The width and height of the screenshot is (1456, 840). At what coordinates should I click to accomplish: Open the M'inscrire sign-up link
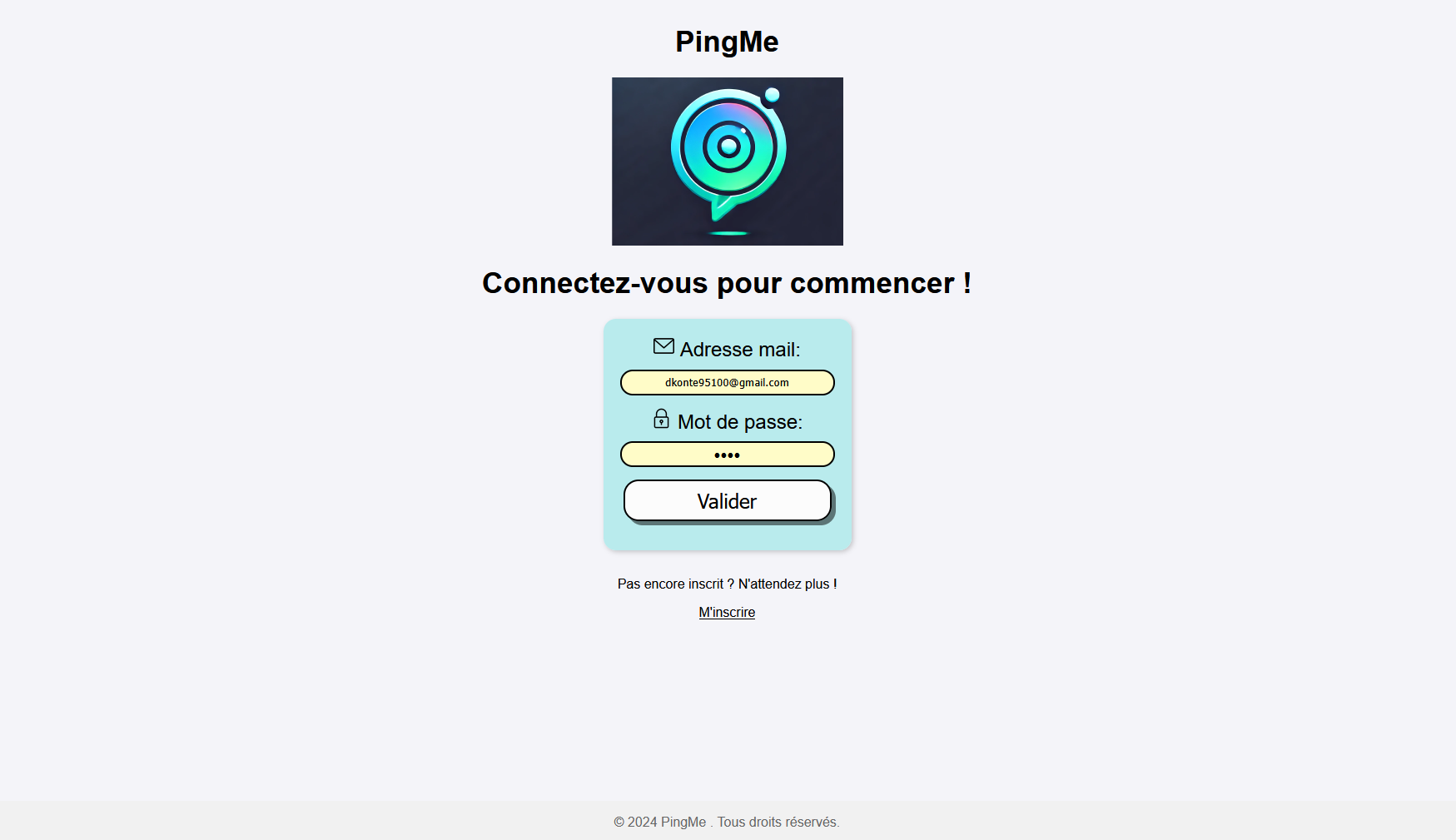(x=727, y=613)
